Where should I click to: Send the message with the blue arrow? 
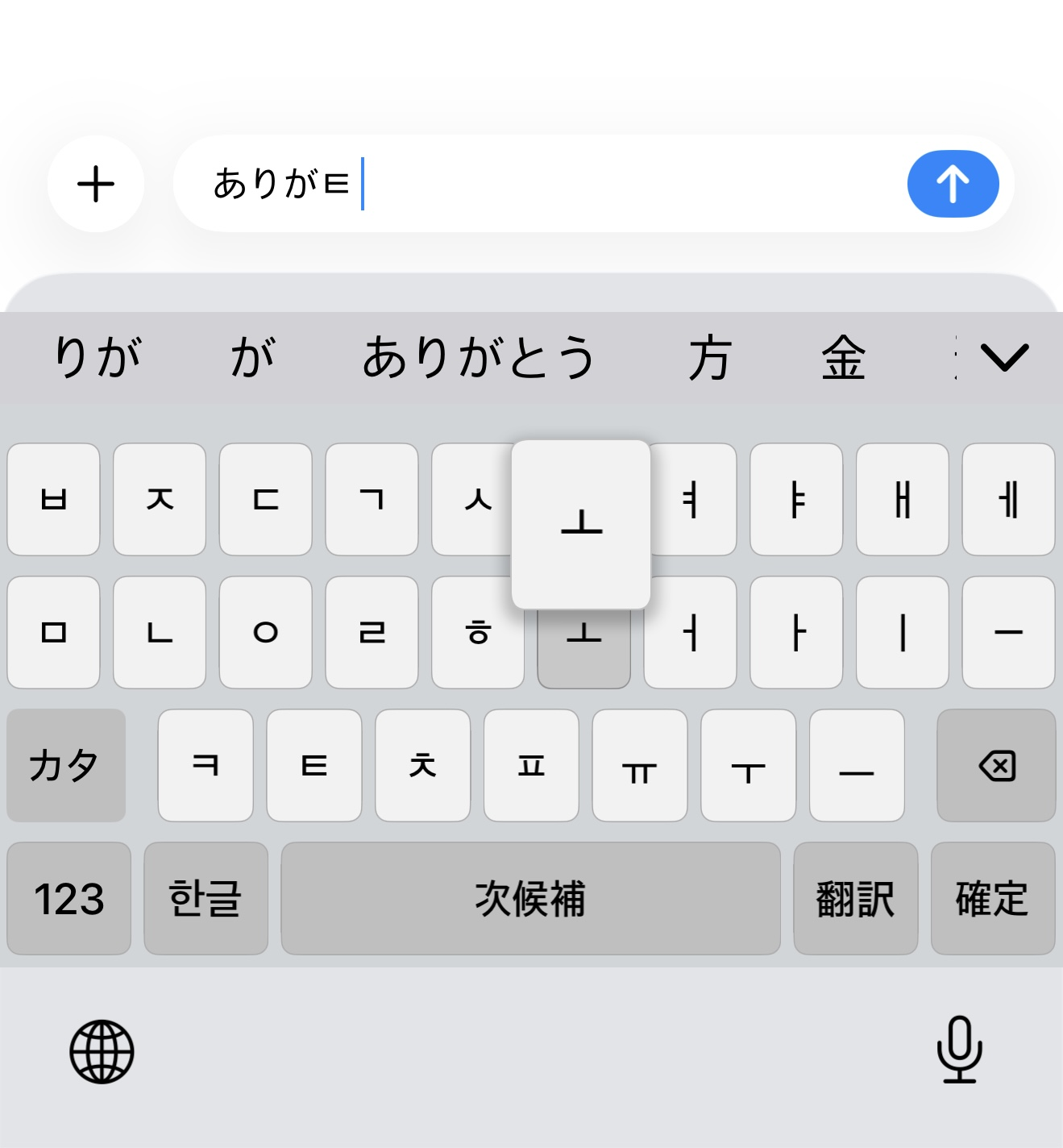pyautogui.click(x=953, y=185)
